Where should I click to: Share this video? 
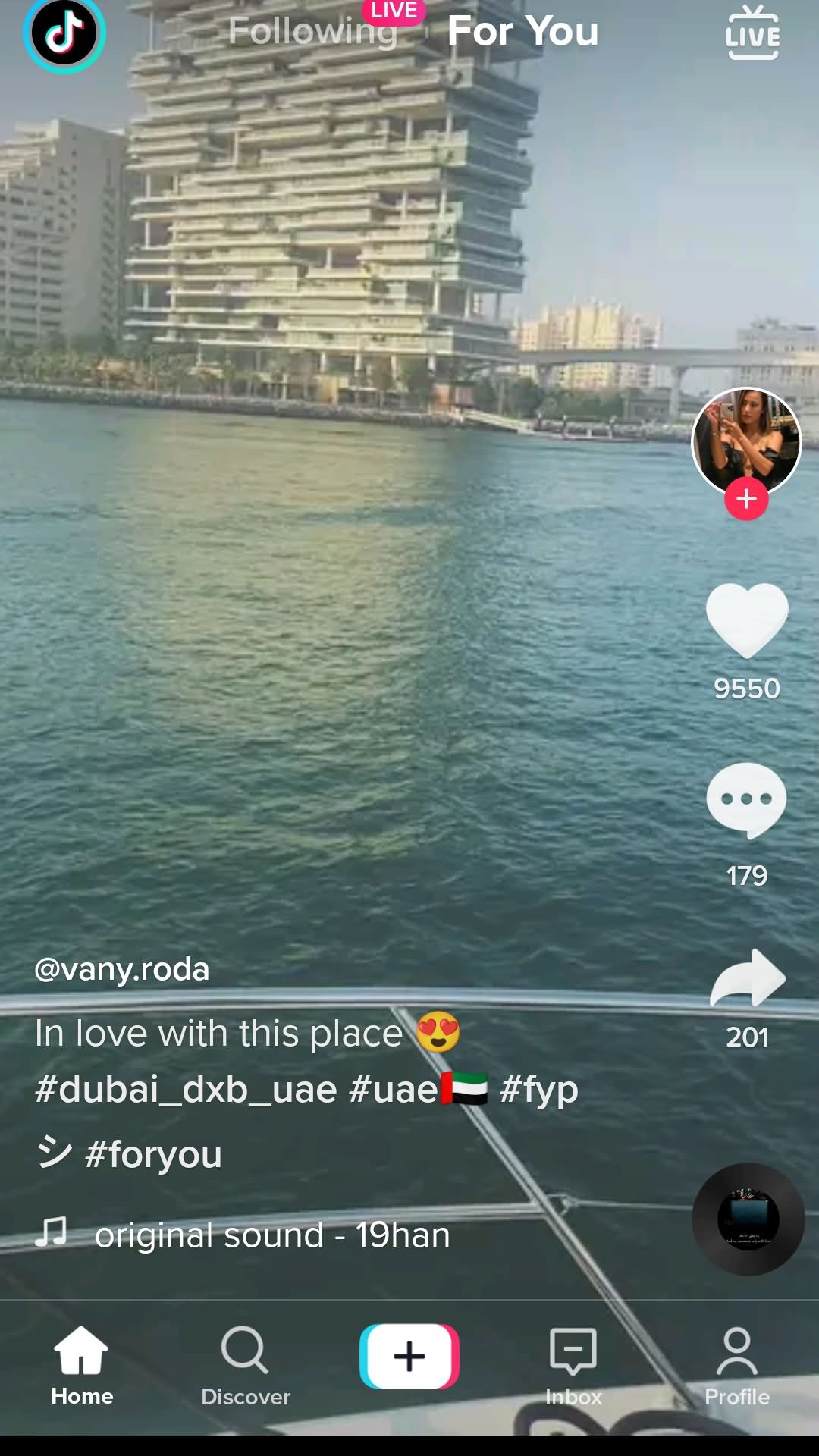click(748, 977)
